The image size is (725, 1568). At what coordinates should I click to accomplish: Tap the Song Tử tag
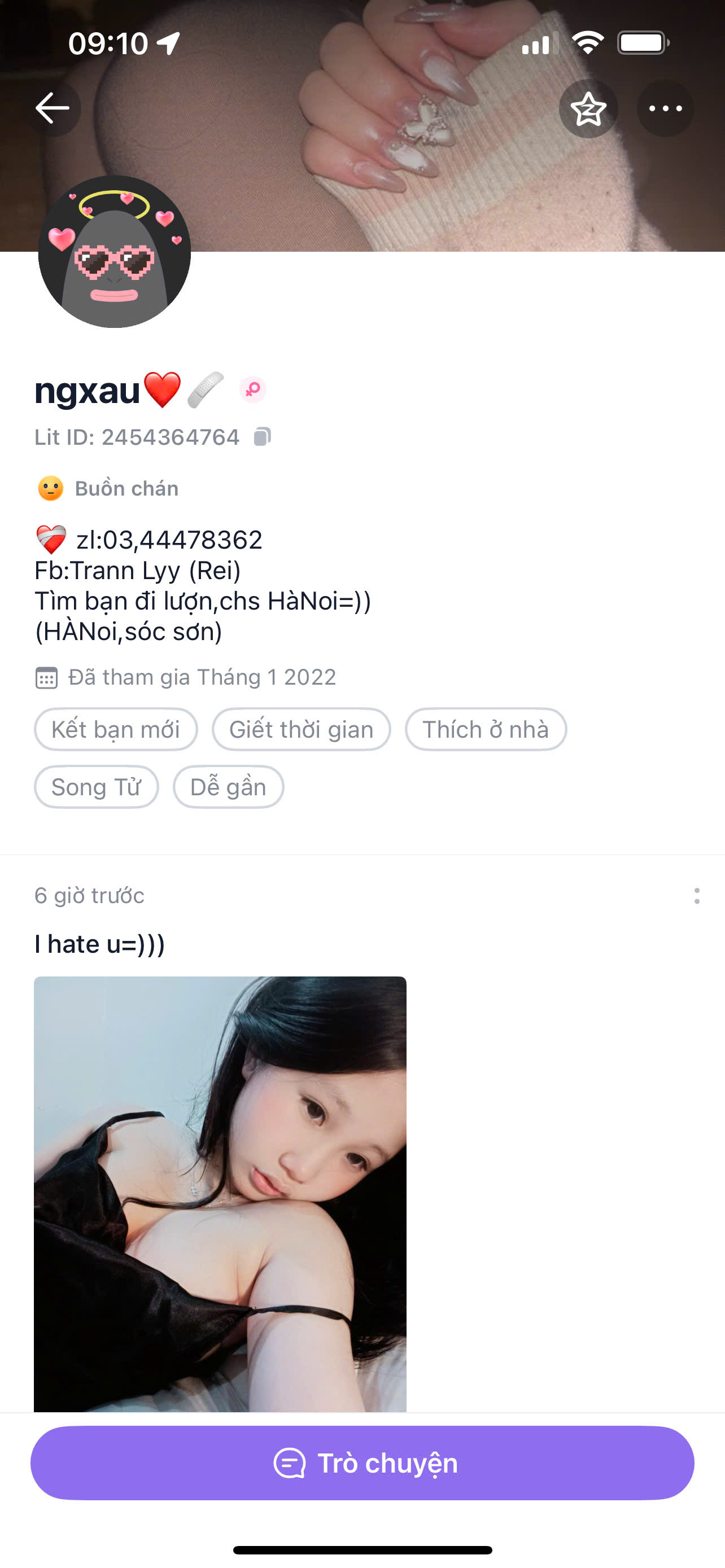[x=96, y=787]
